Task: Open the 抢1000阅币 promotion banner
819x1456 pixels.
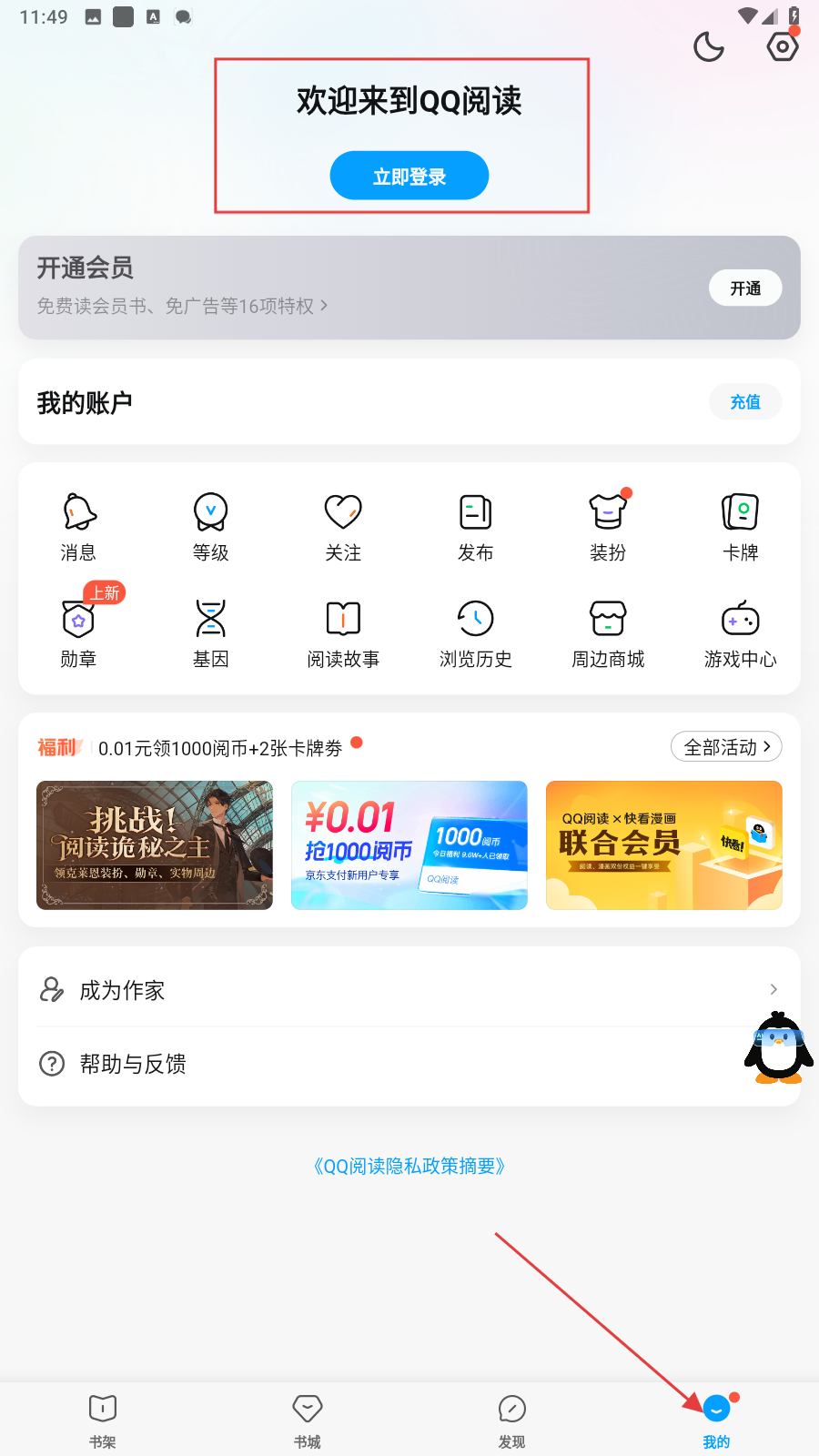Action: coord(409,844)
